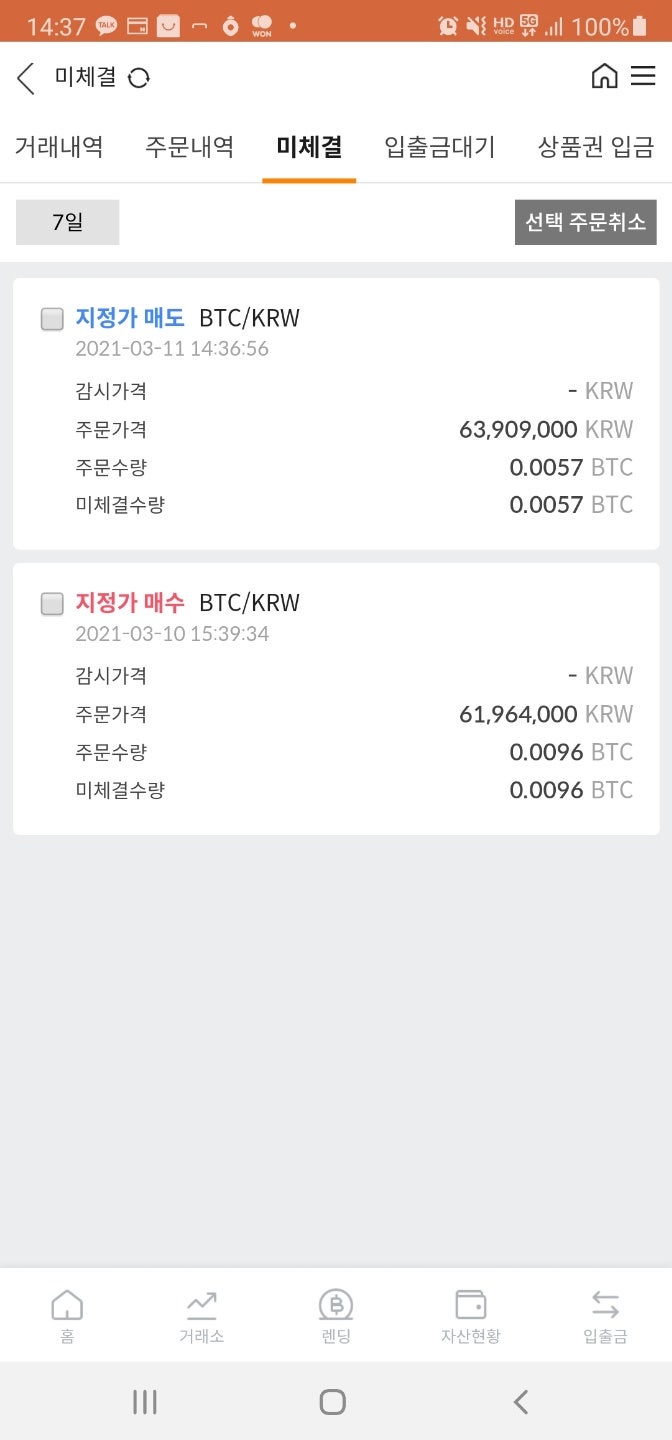
Task: Check the 지정가 매수 order checkbox
Action: click(52, 604)
